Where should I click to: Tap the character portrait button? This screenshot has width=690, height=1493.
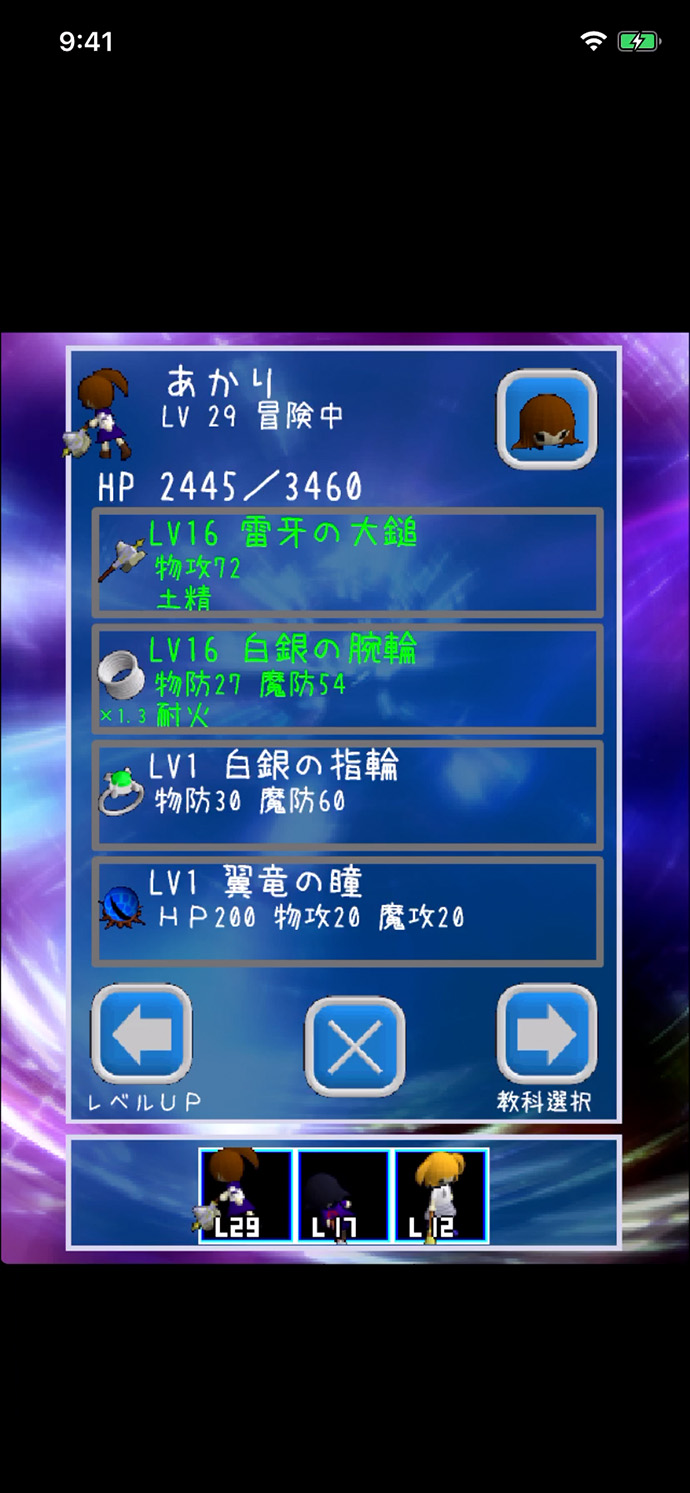546,419
